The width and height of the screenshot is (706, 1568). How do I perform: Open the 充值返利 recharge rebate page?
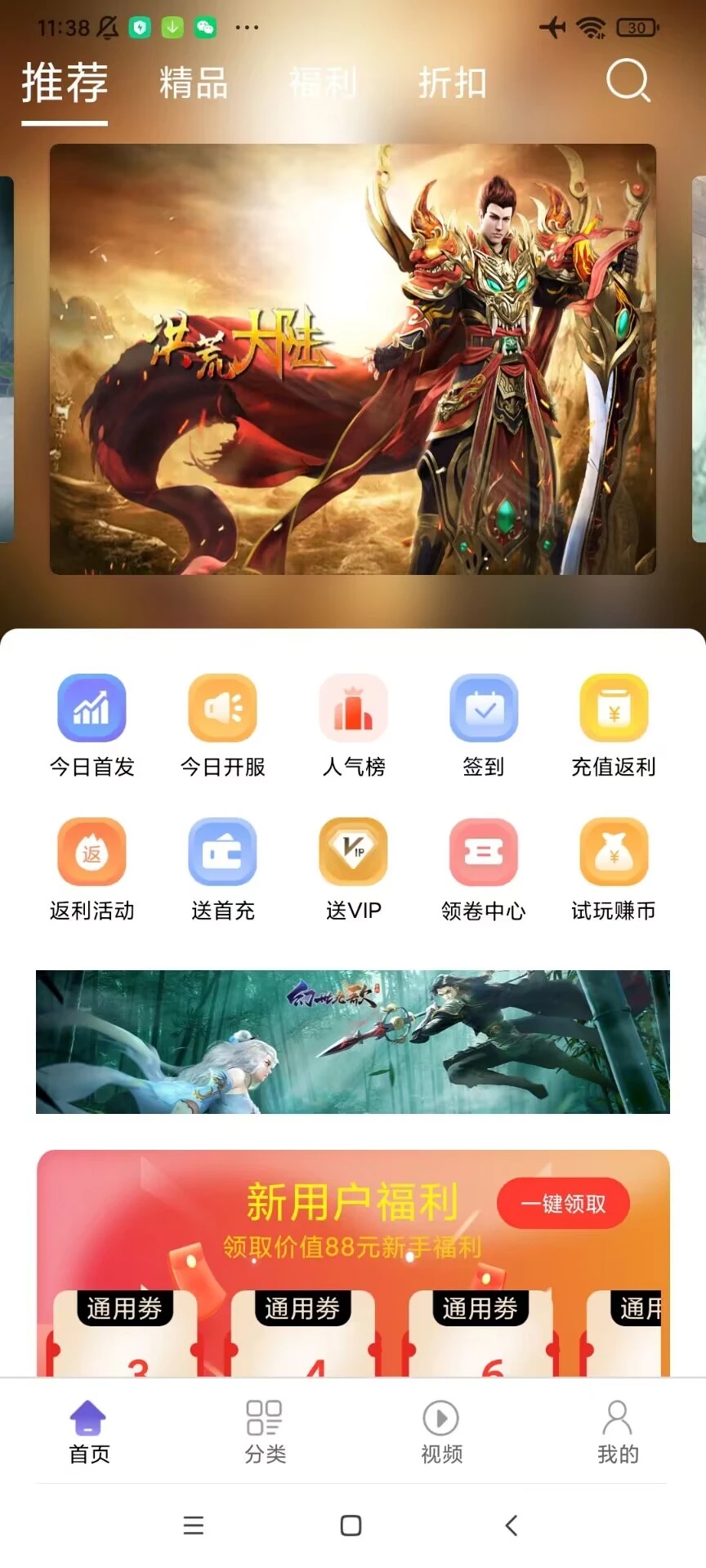[614, 725]
